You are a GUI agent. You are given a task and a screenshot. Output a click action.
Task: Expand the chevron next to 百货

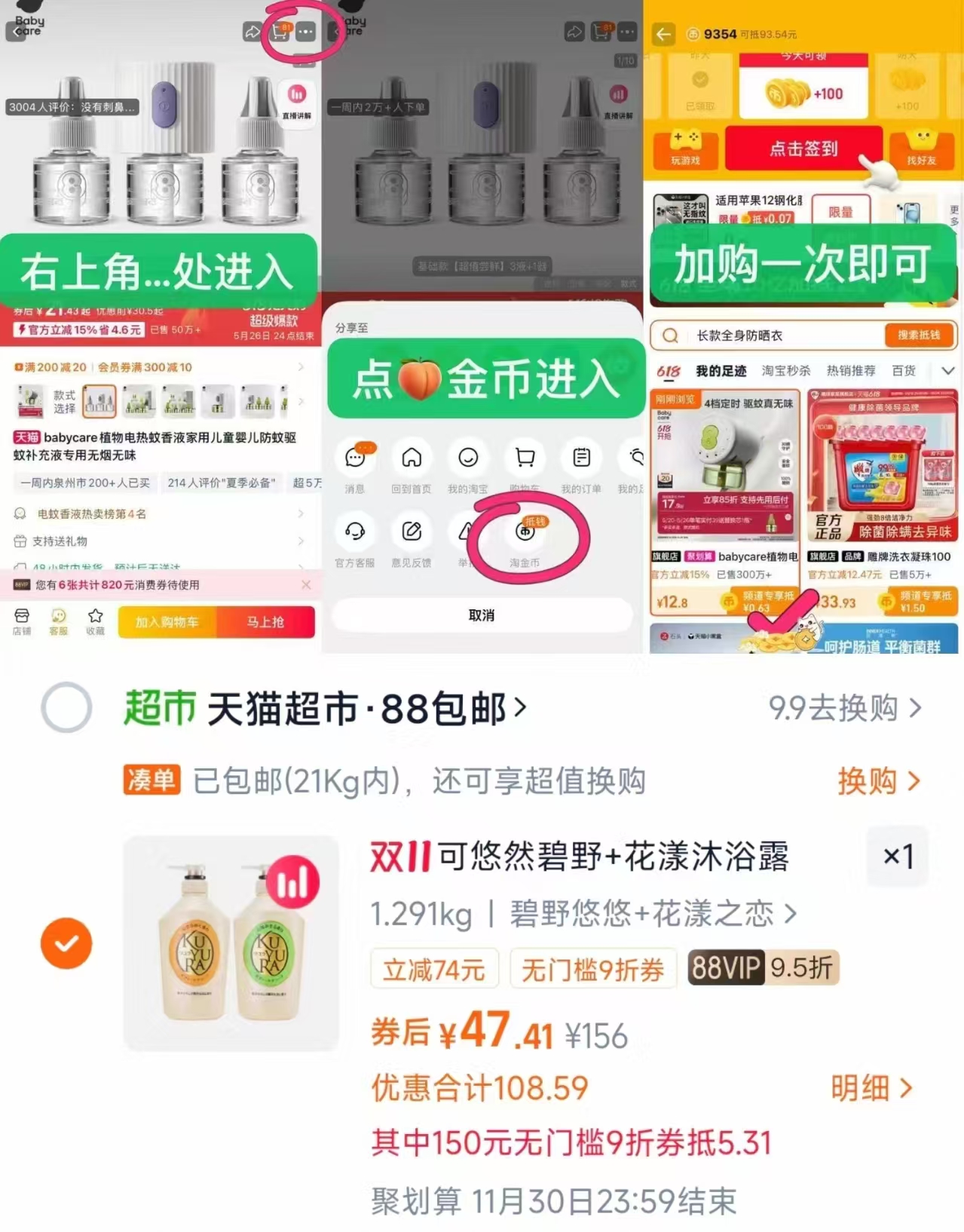[948, 370]
